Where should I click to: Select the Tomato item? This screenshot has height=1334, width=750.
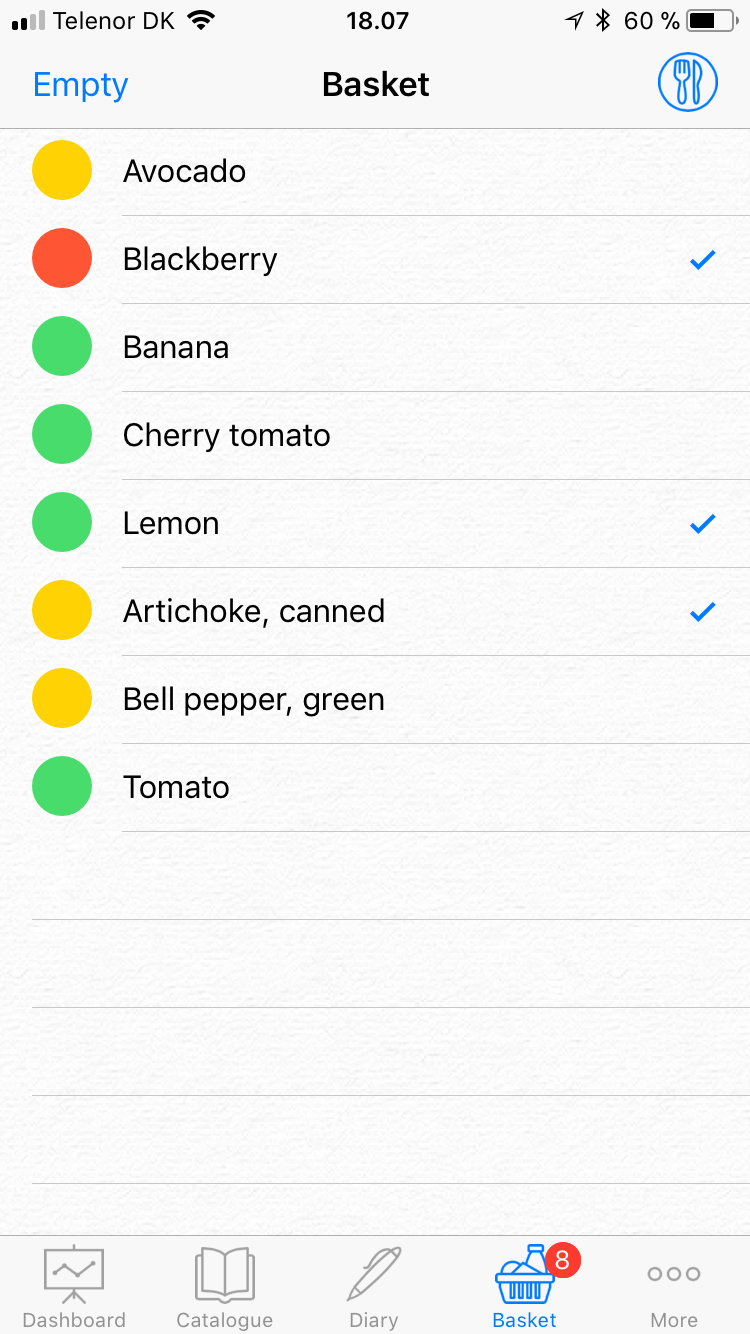(375, 787)
